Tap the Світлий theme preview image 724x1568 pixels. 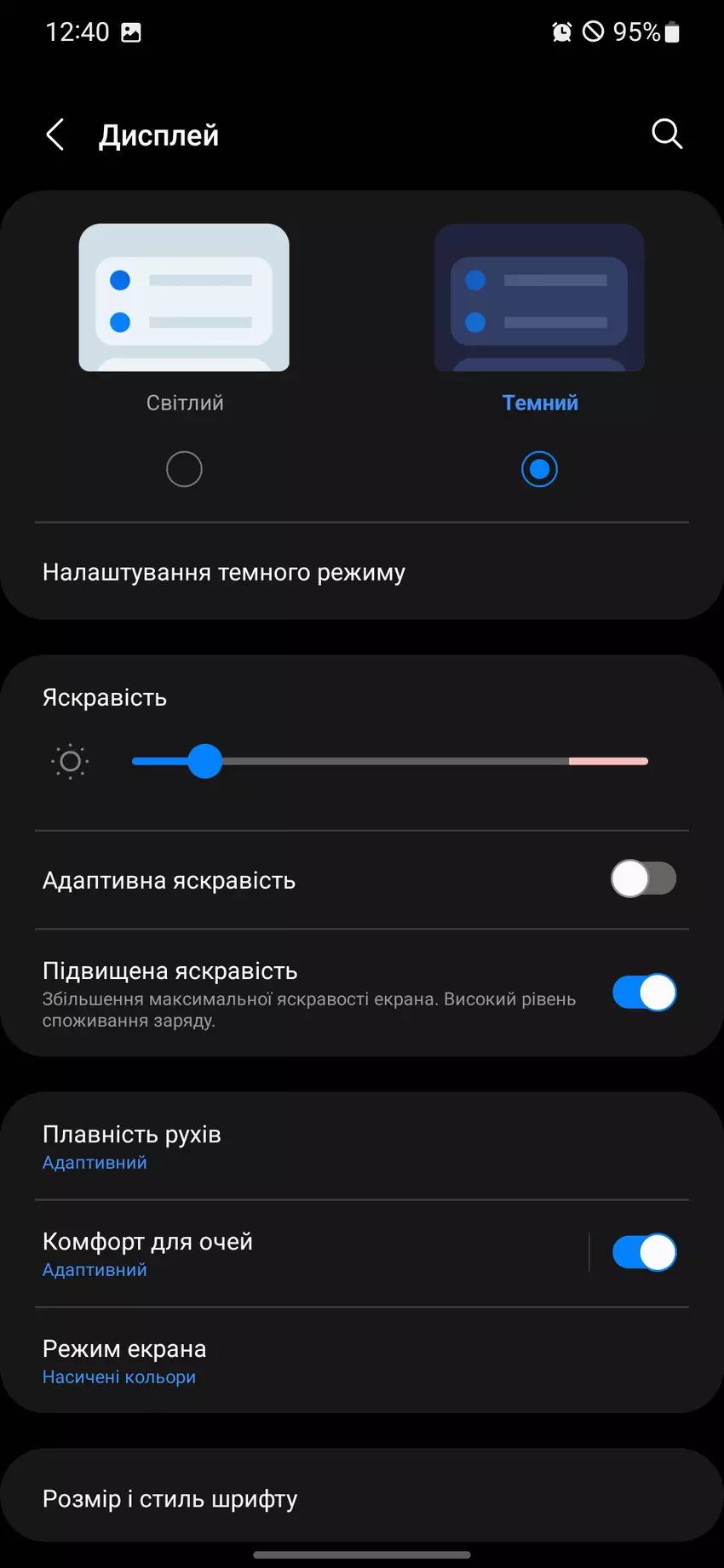[x=184, y=297]
